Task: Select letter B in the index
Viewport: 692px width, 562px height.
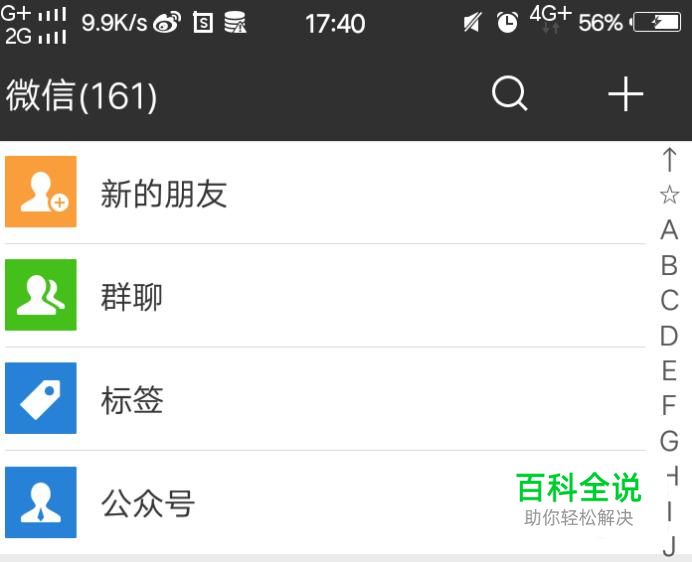Action: (669, 265)
